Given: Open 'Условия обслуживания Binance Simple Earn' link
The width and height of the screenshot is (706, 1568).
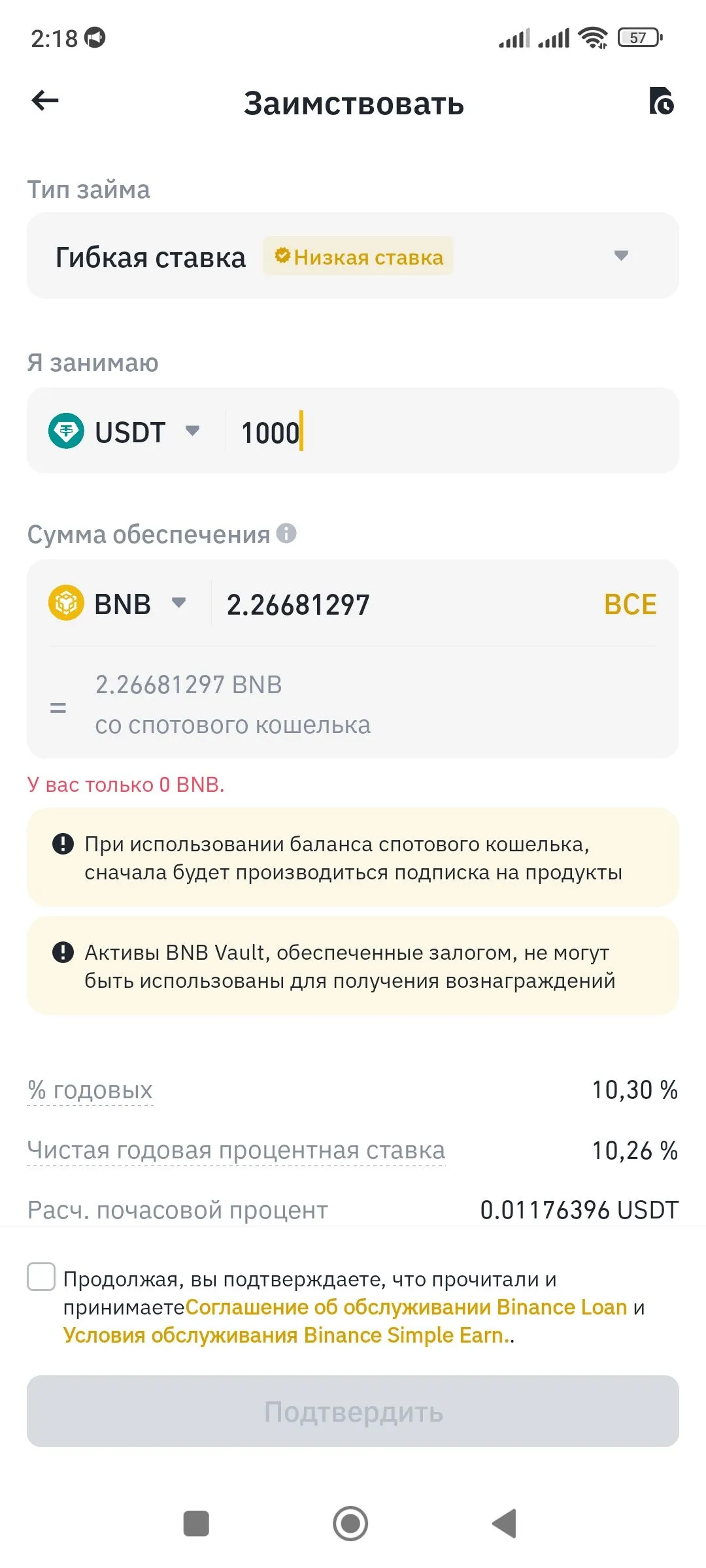Looking at the screenshot, I should (286, 1335).
